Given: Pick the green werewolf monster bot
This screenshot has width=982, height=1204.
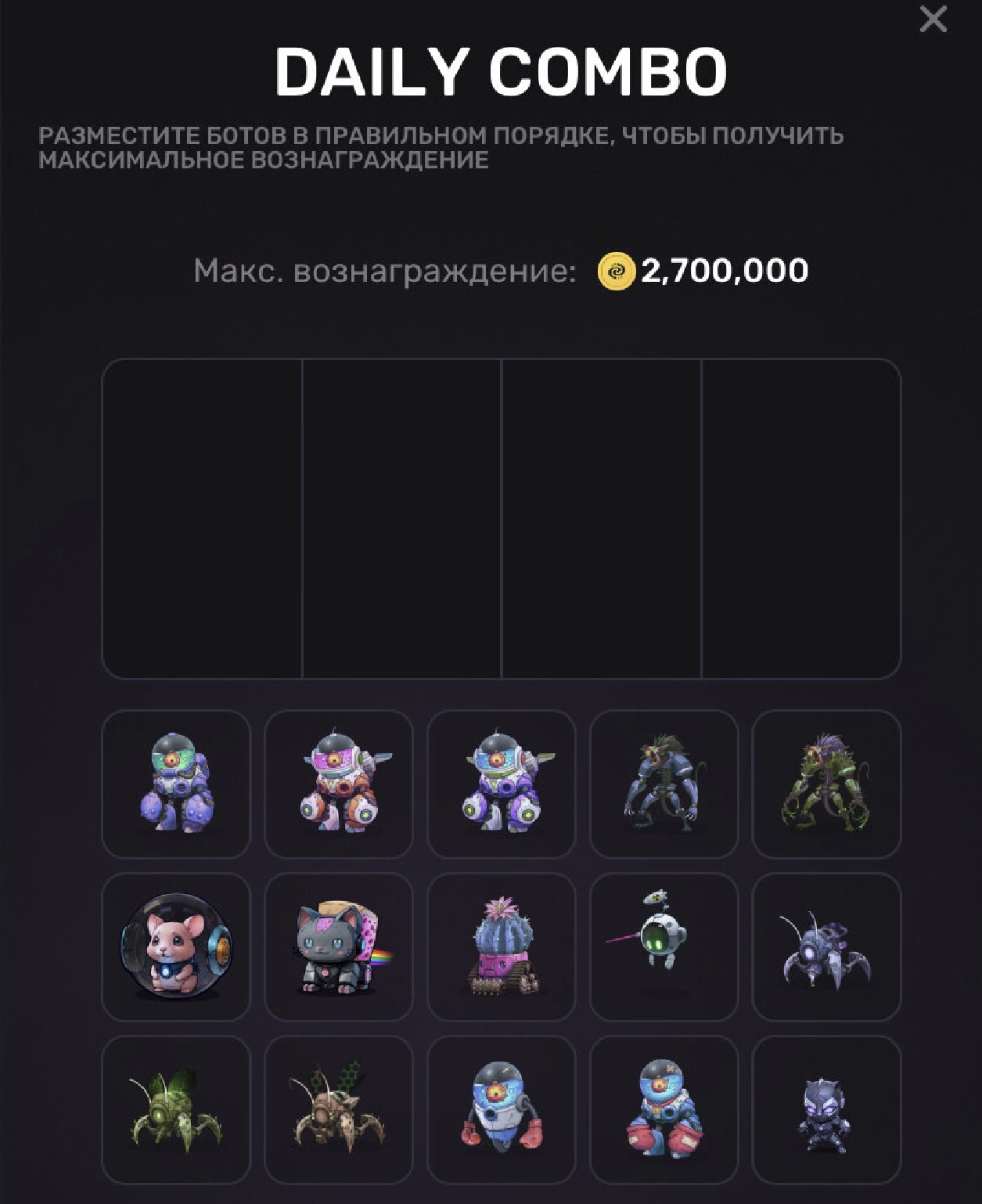Looking at the screenshot, I should 826,784.
